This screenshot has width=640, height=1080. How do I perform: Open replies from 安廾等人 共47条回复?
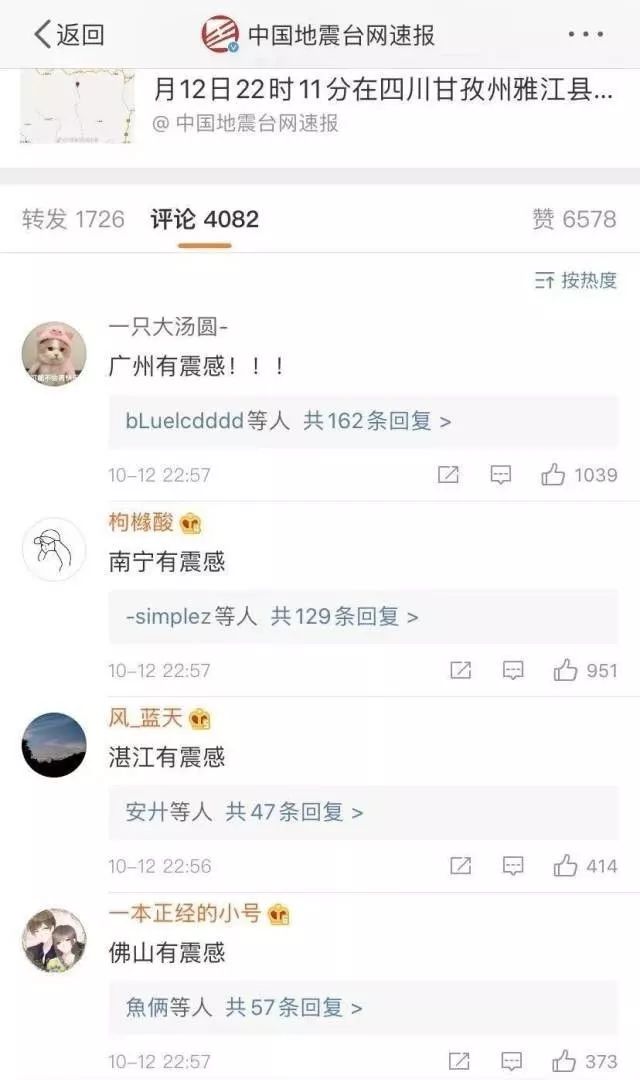pos(244,812)
